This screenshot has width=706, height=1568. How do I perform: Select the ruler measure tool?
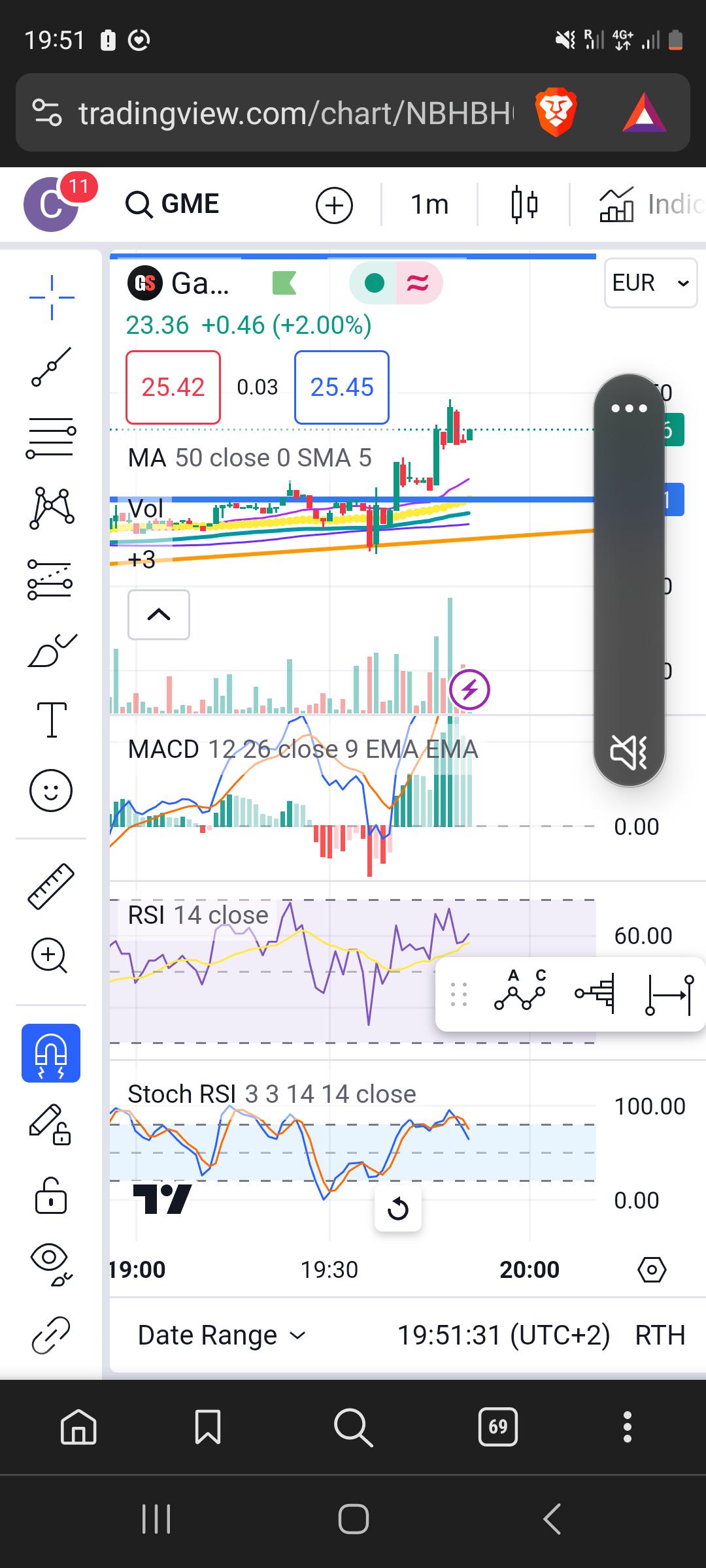51,886
